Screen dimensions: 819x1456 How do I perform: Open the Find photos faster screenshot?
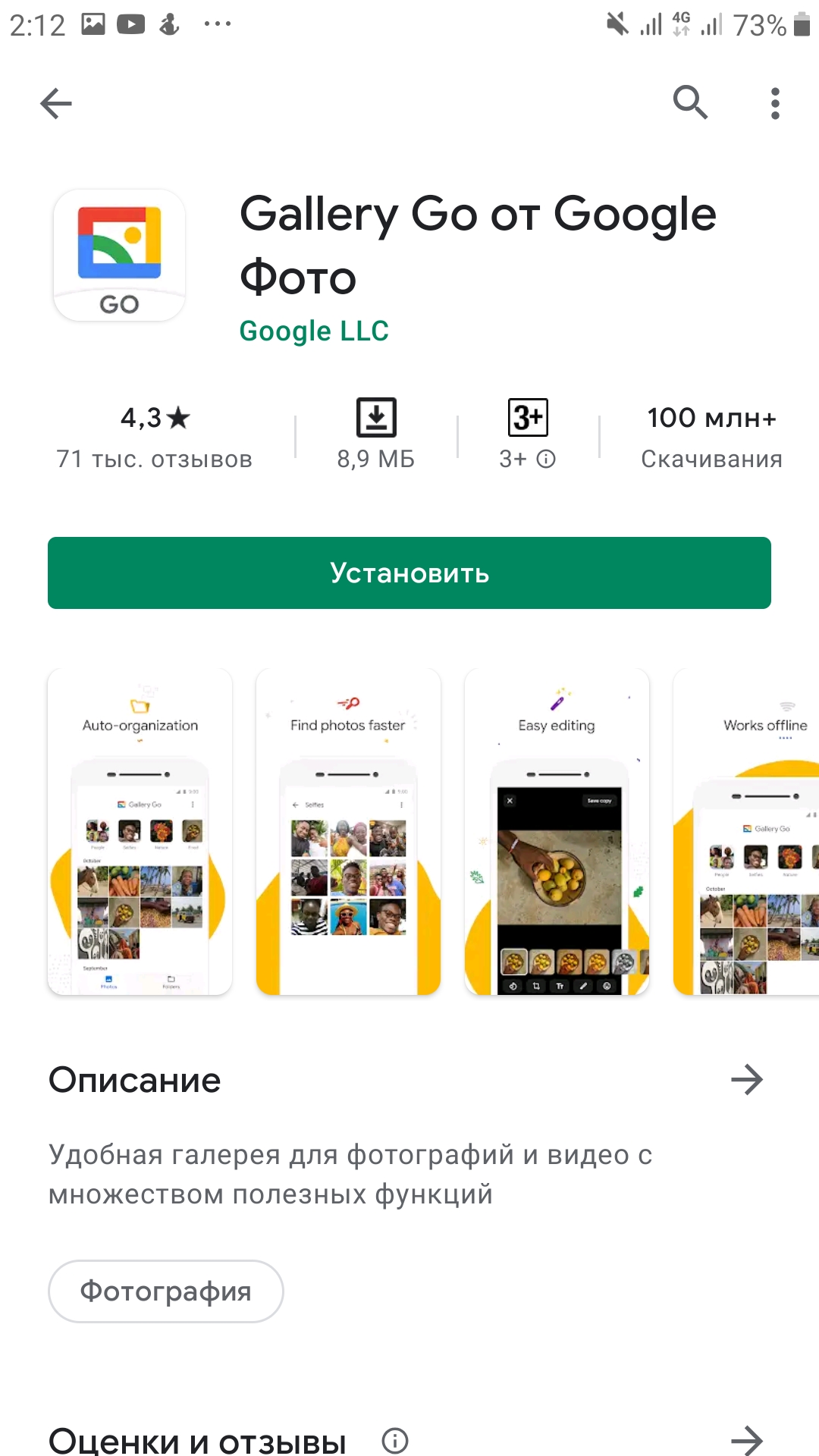[x=348, y=831]
